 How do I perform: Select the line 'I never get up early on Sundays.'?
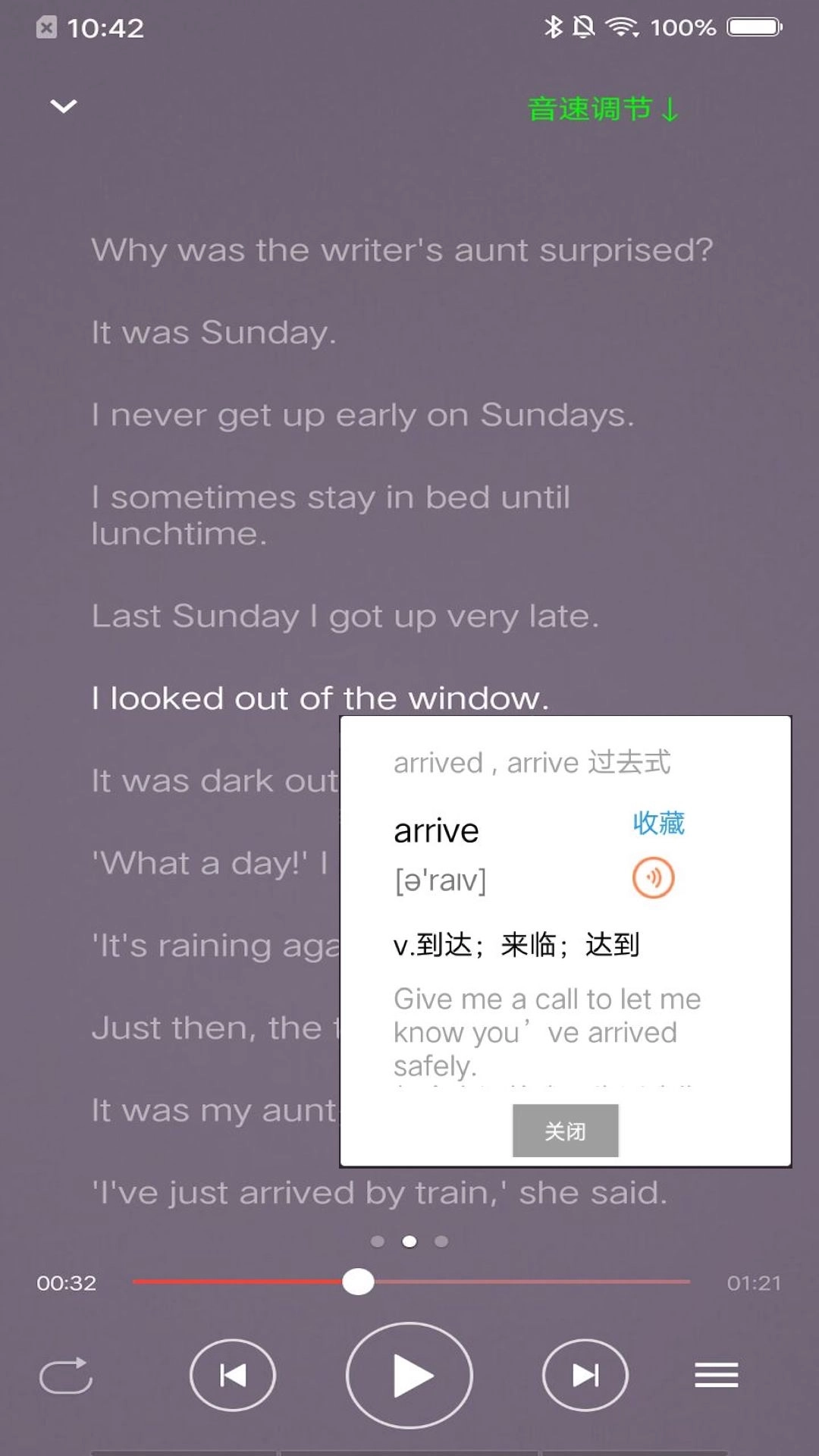362,415
